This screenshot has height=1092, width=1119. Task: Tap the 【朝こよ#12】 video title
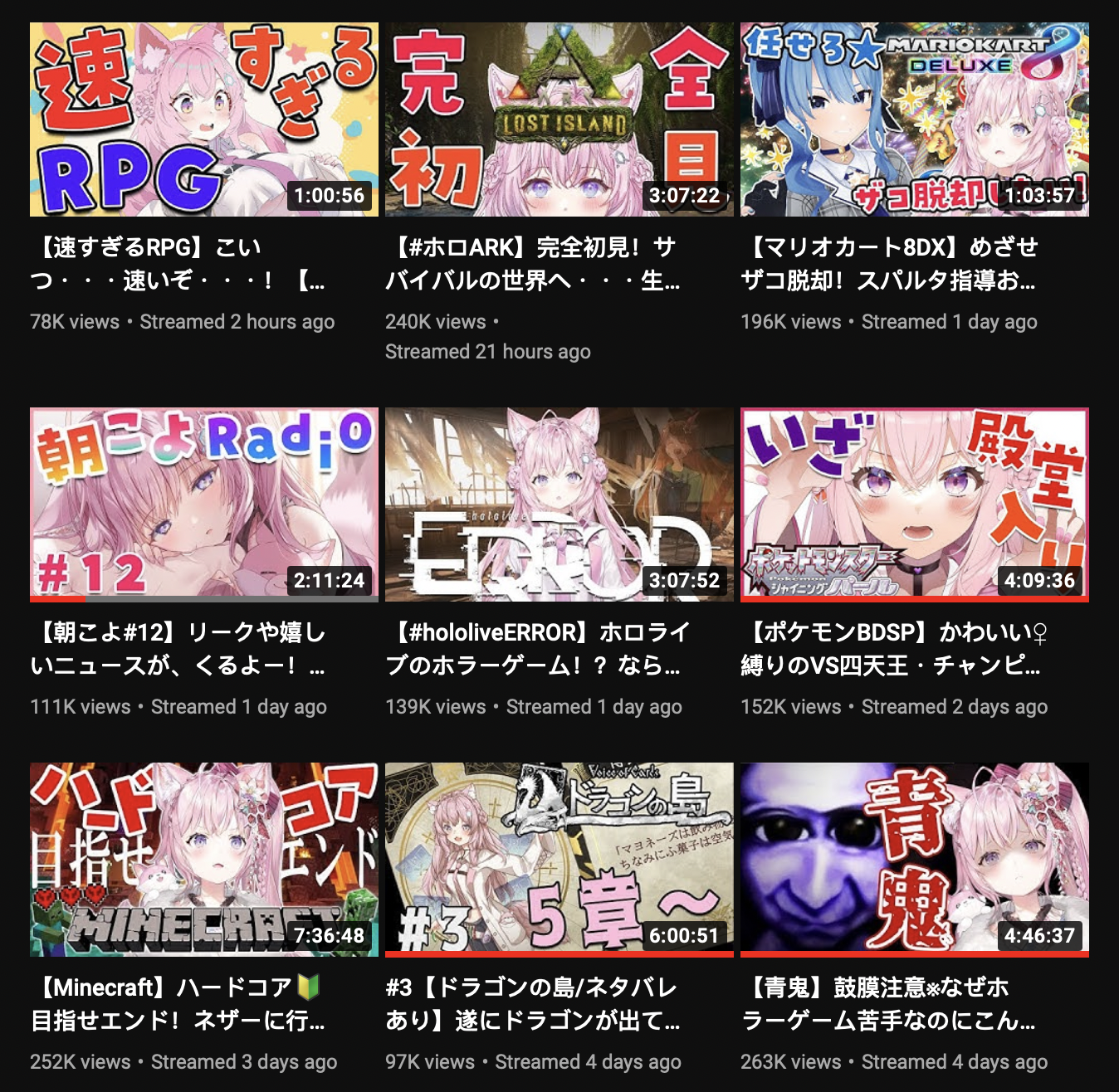(177, 649)
